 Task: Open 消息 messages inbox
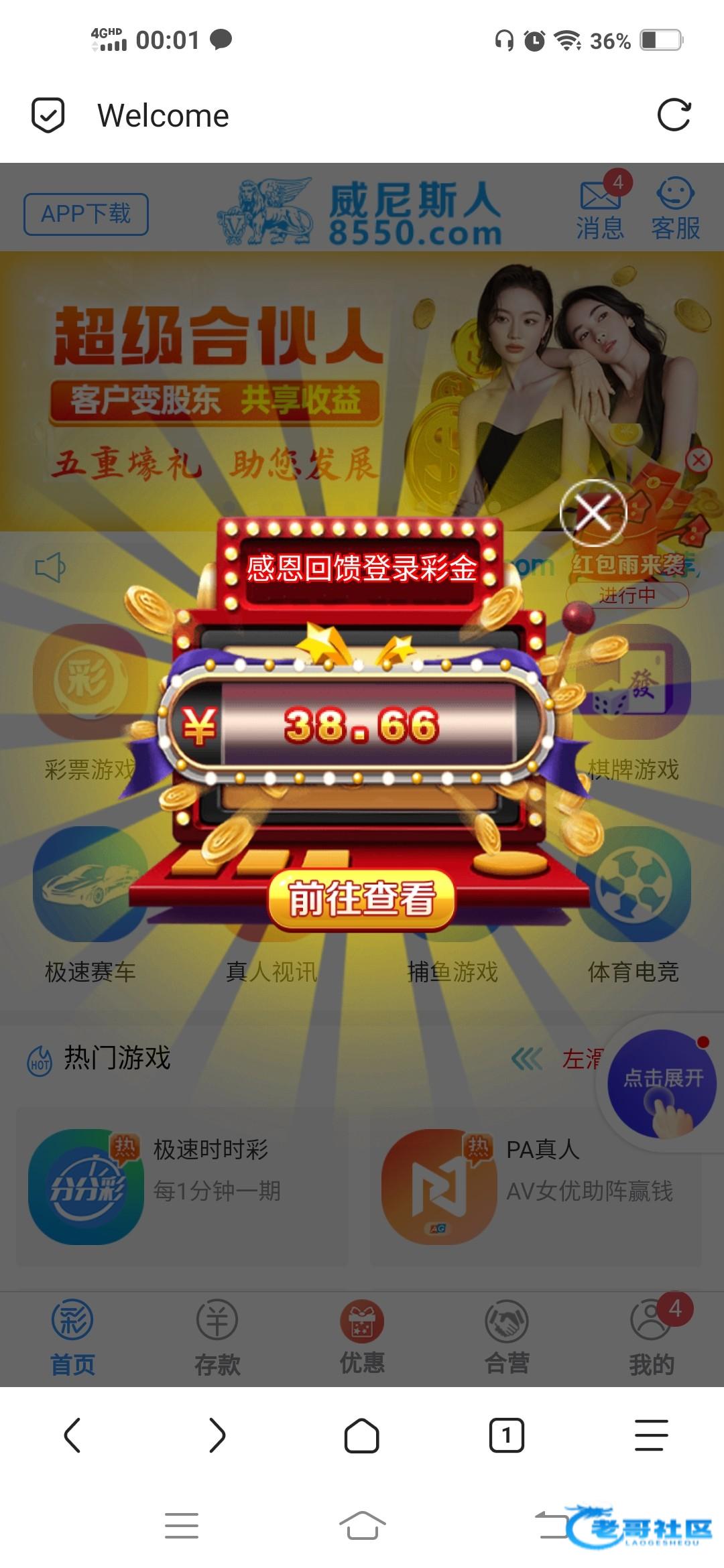coord(600,209)
